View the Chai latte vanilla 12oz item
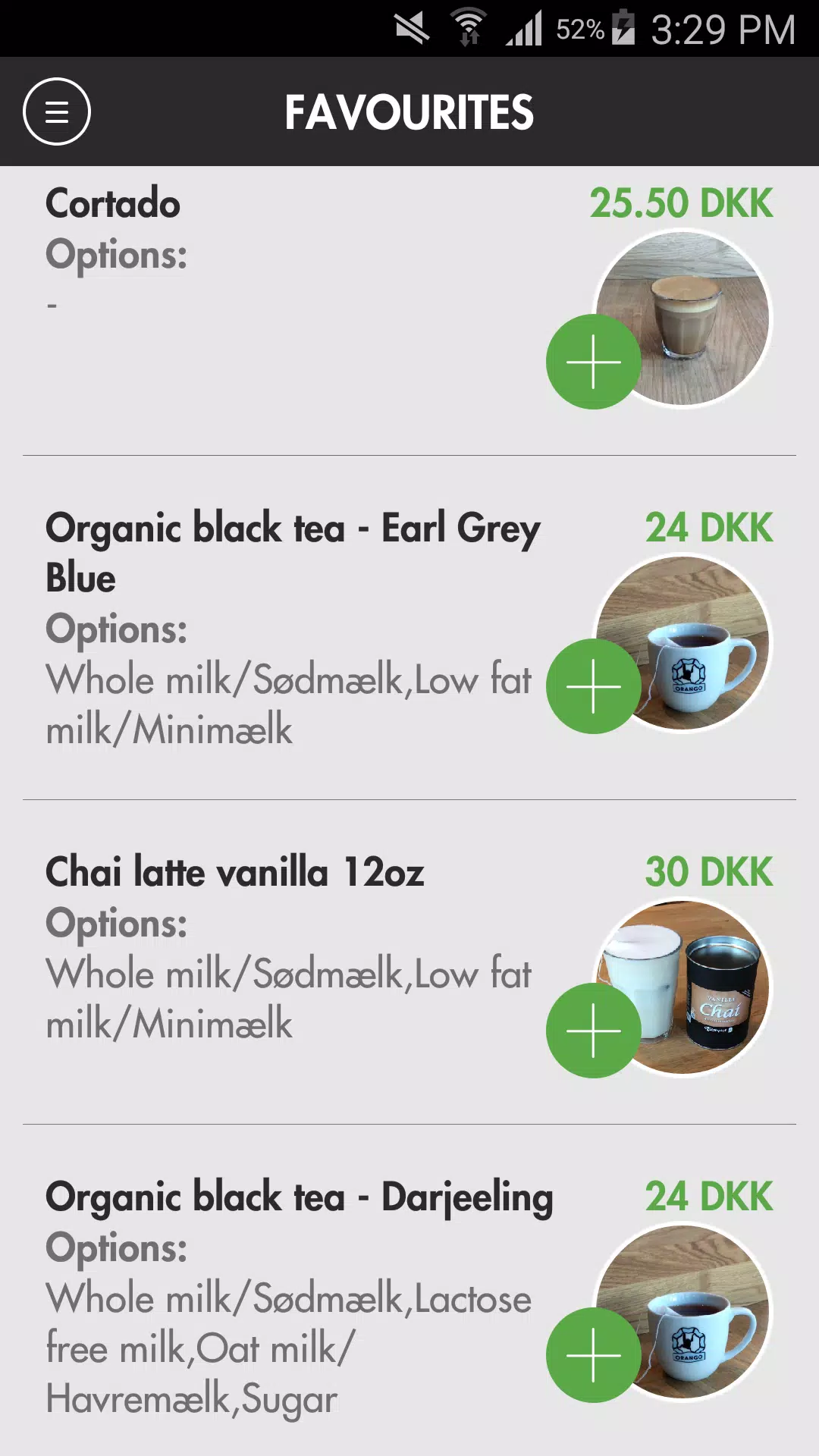 [x=234, y=872]
